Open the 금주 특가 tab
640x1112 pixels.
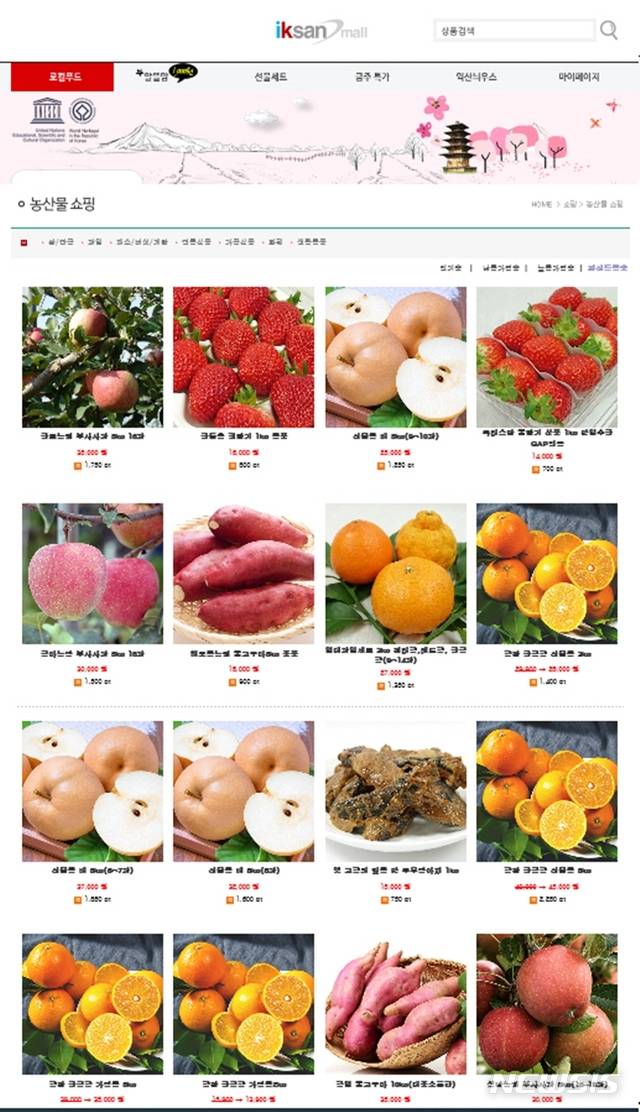(371, 77)
